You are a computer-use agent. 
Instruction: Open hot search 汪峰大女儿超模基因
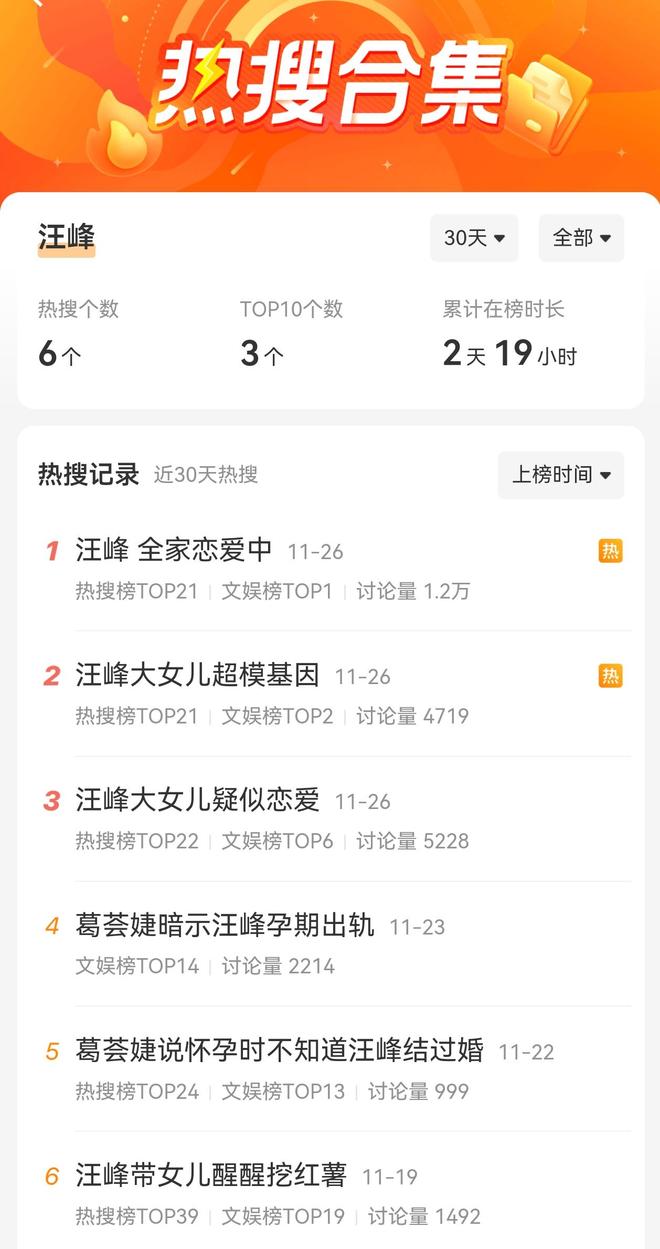[197, 676]
